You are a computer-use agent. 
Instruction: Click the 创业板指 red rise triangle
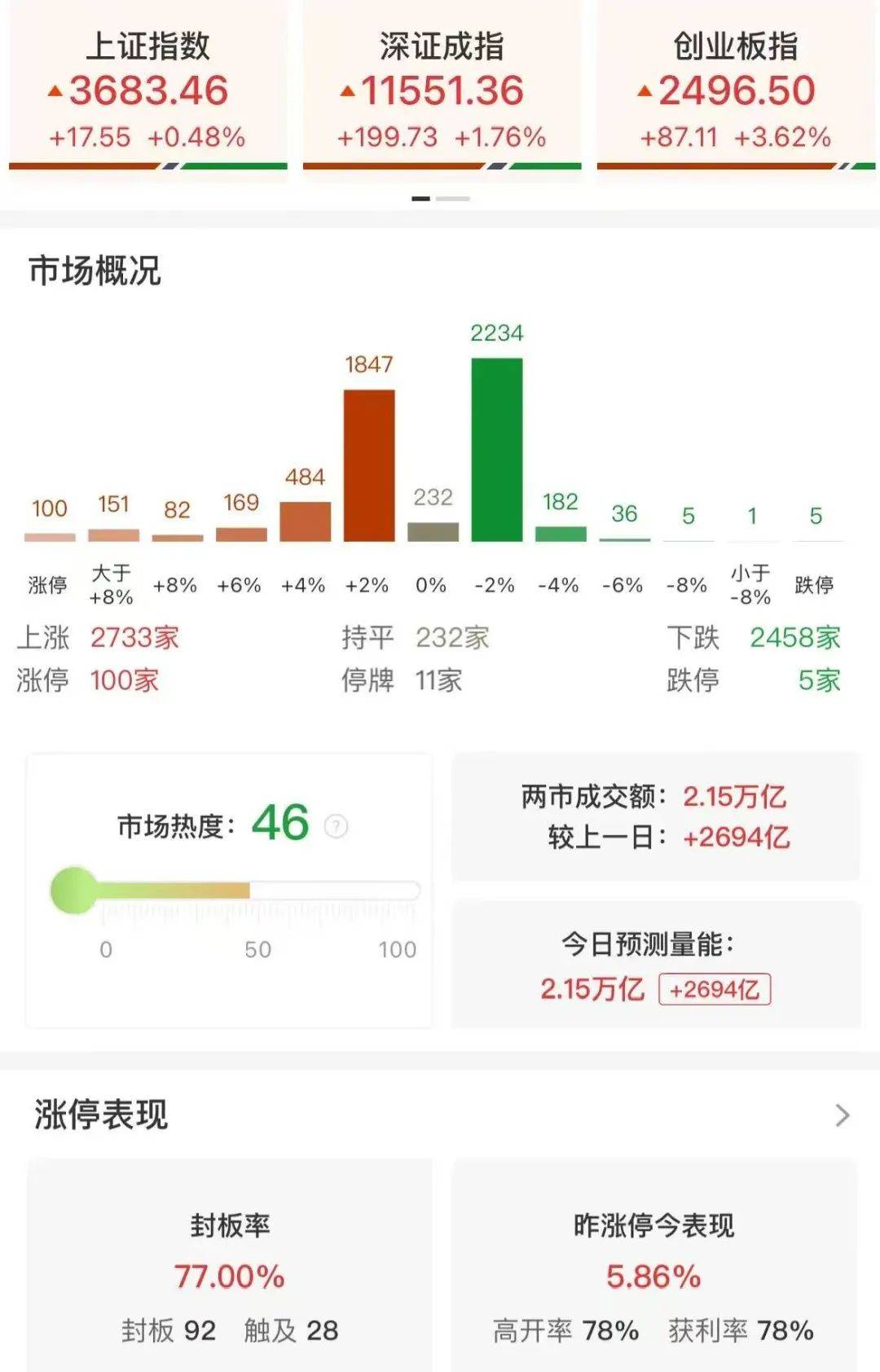click(644, 92)
